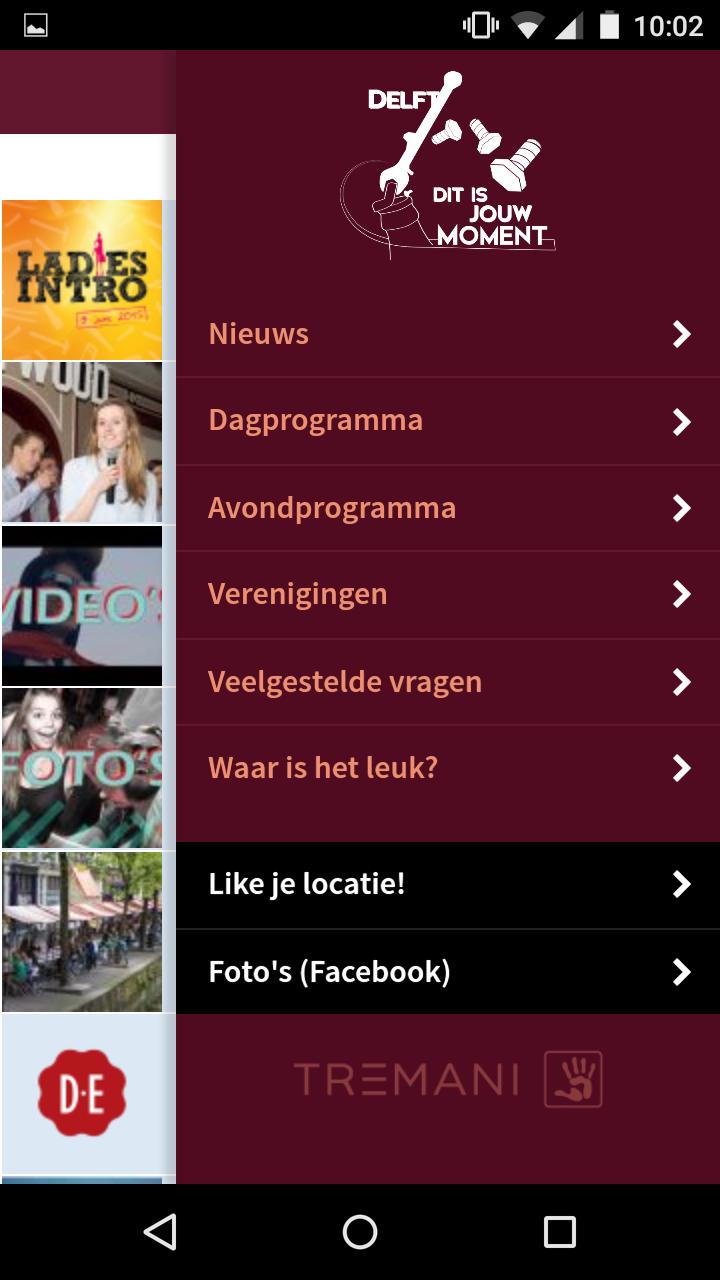Return to the home screen

click(360, 1232)
